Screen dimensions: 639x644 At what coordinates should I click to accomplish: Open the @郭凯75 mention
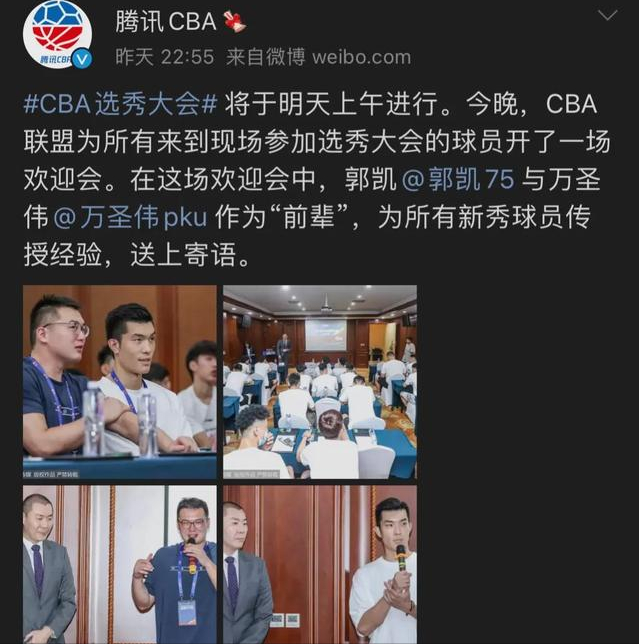pyautogui.click(x=457, y=180)
